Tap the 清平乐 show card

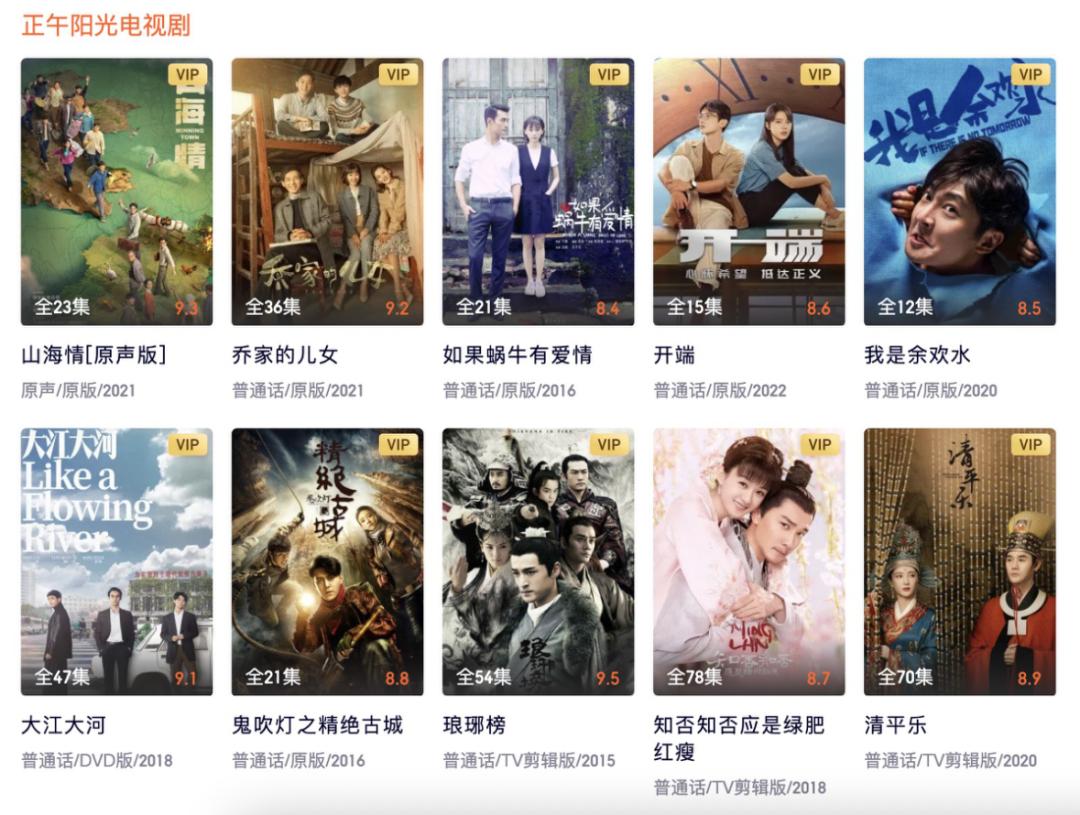click(x=959, y=561)
